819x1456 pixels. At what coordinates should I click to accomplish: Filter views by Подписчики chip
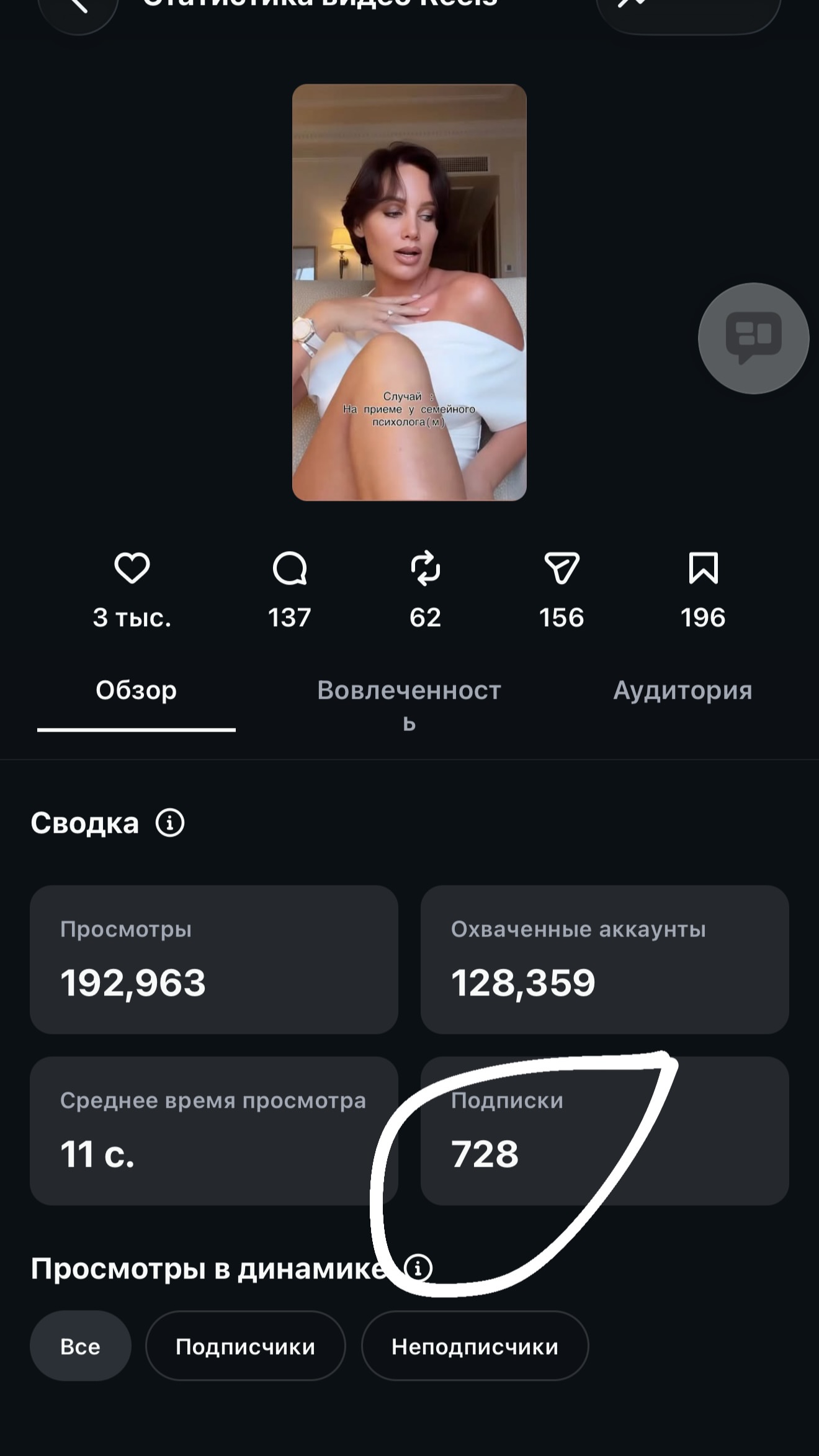[x=245, y=1346]
